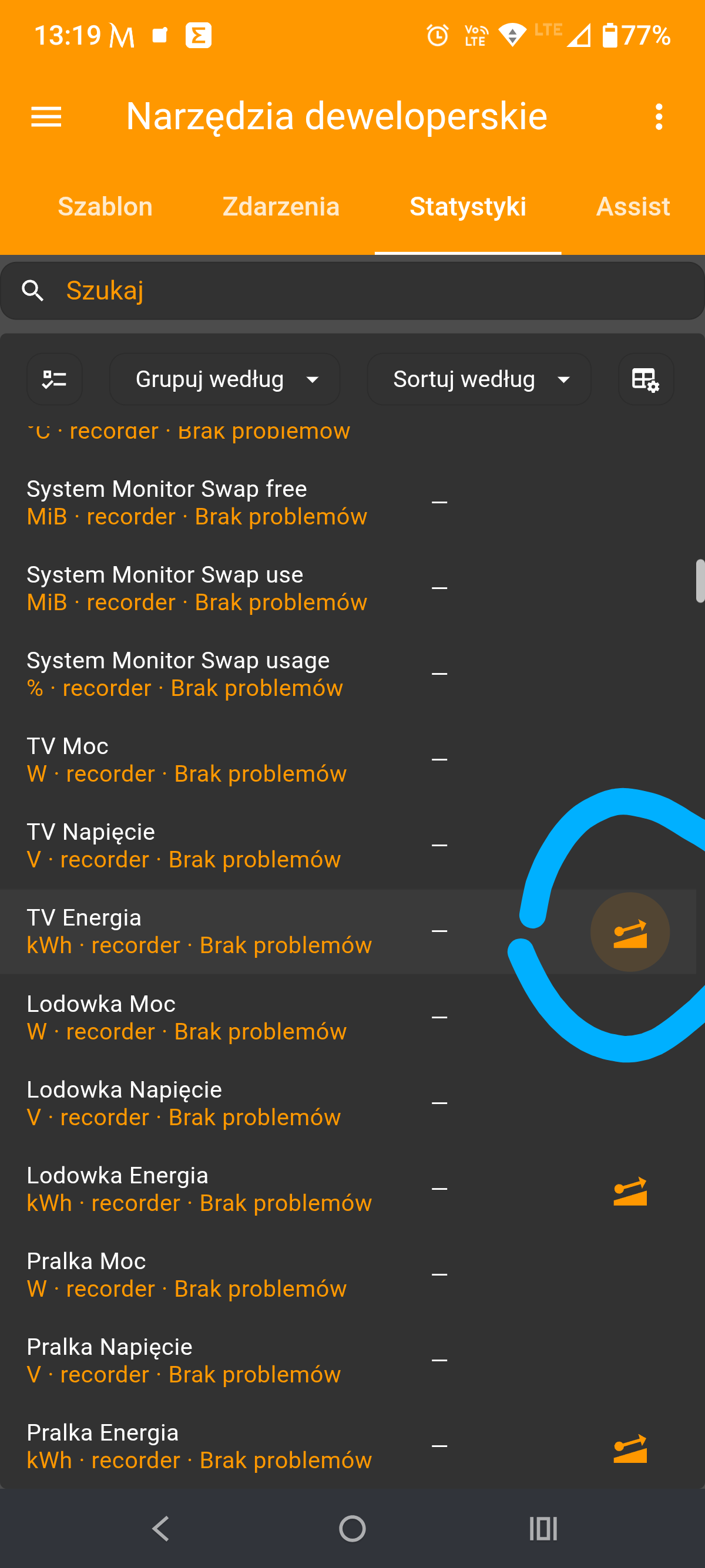The width and height of the screenshot is (705, 1568).
Task: Open the table column settings icon
Action: tap(645, 379)
